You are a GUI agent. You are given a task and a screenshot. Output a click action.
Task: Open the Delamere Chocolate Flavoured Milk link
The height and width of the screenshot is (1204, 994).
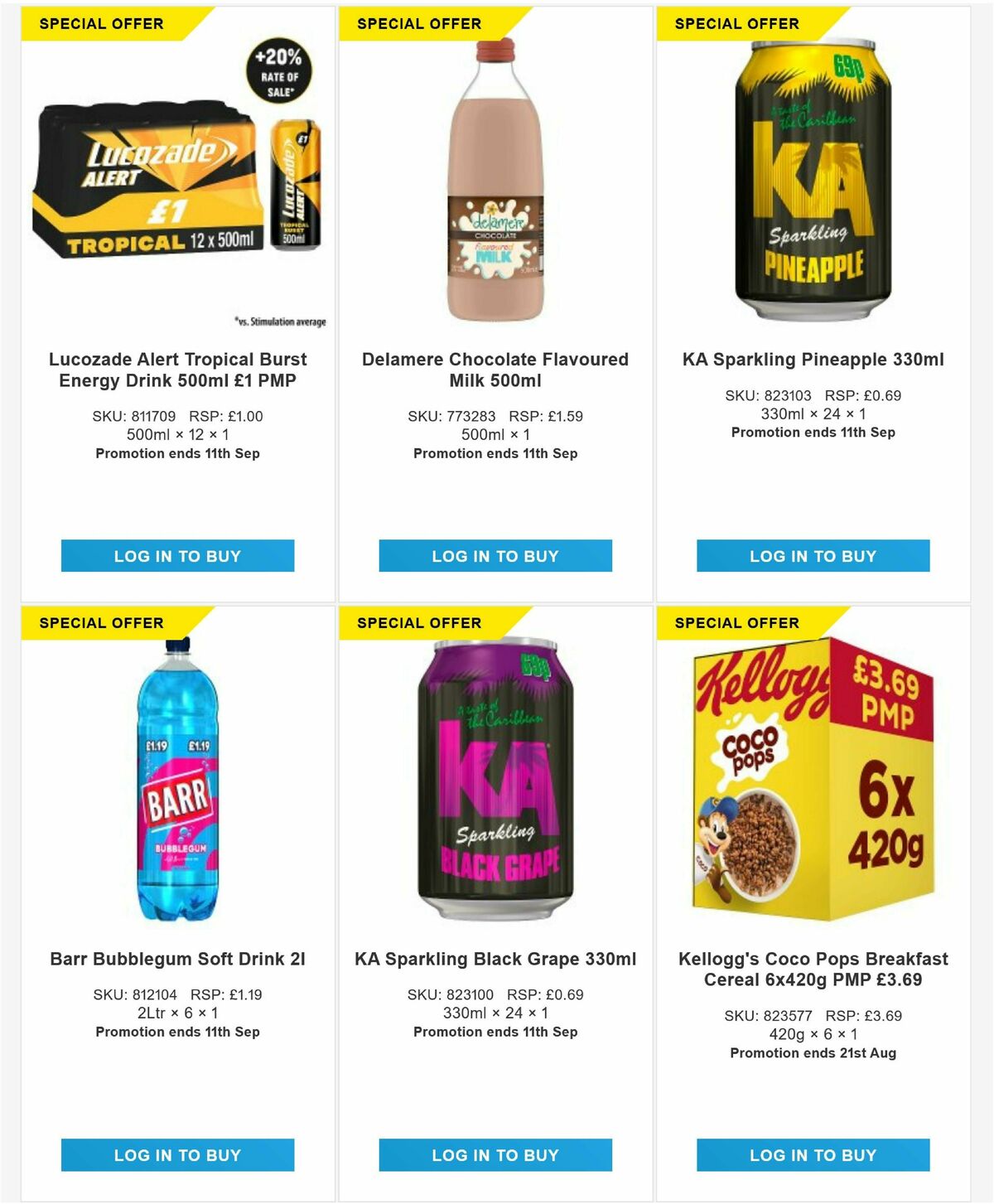point(495,370)
